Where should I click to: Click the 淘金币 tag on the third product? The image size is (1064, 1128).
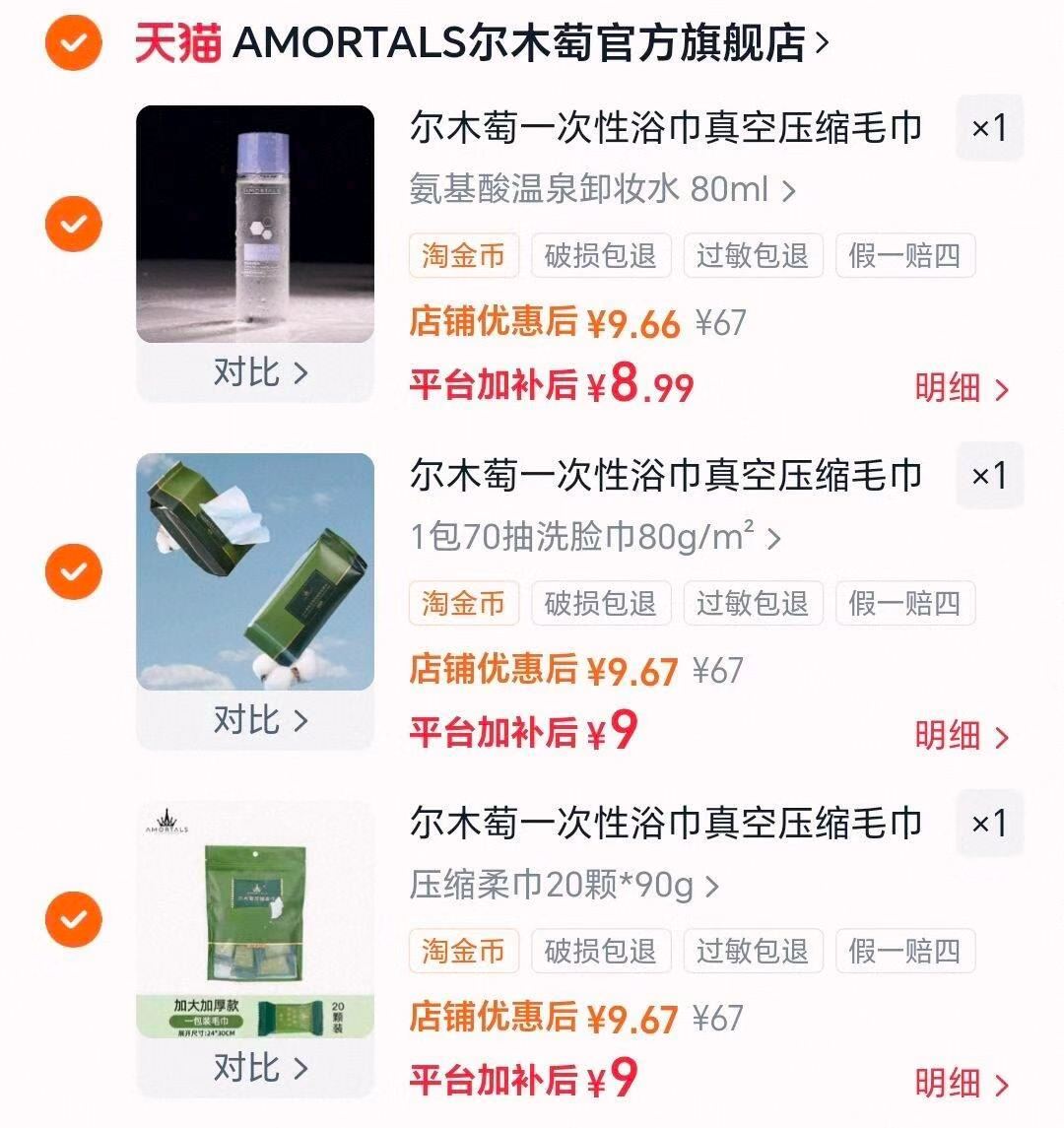(463, 952)
